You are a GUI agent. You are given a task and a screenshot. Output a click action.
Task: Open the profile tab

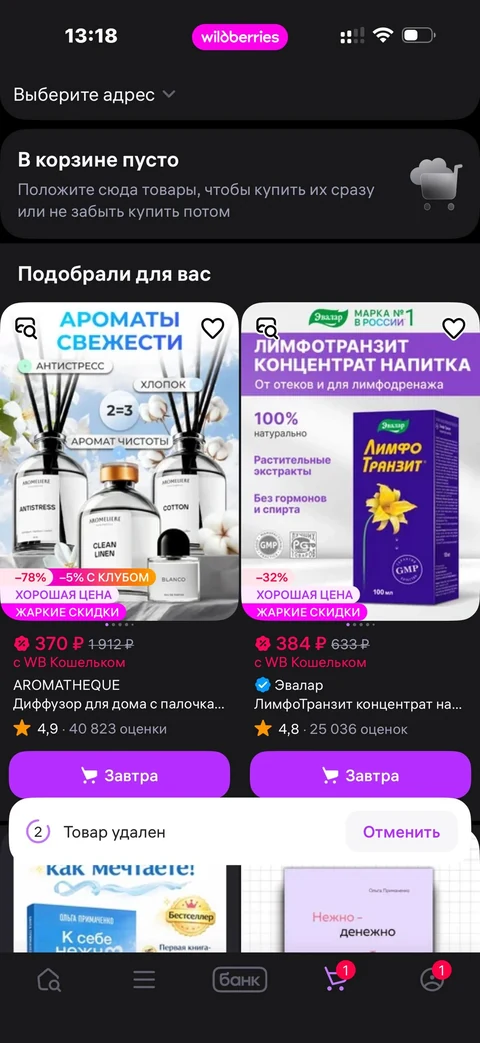point(433,978)
